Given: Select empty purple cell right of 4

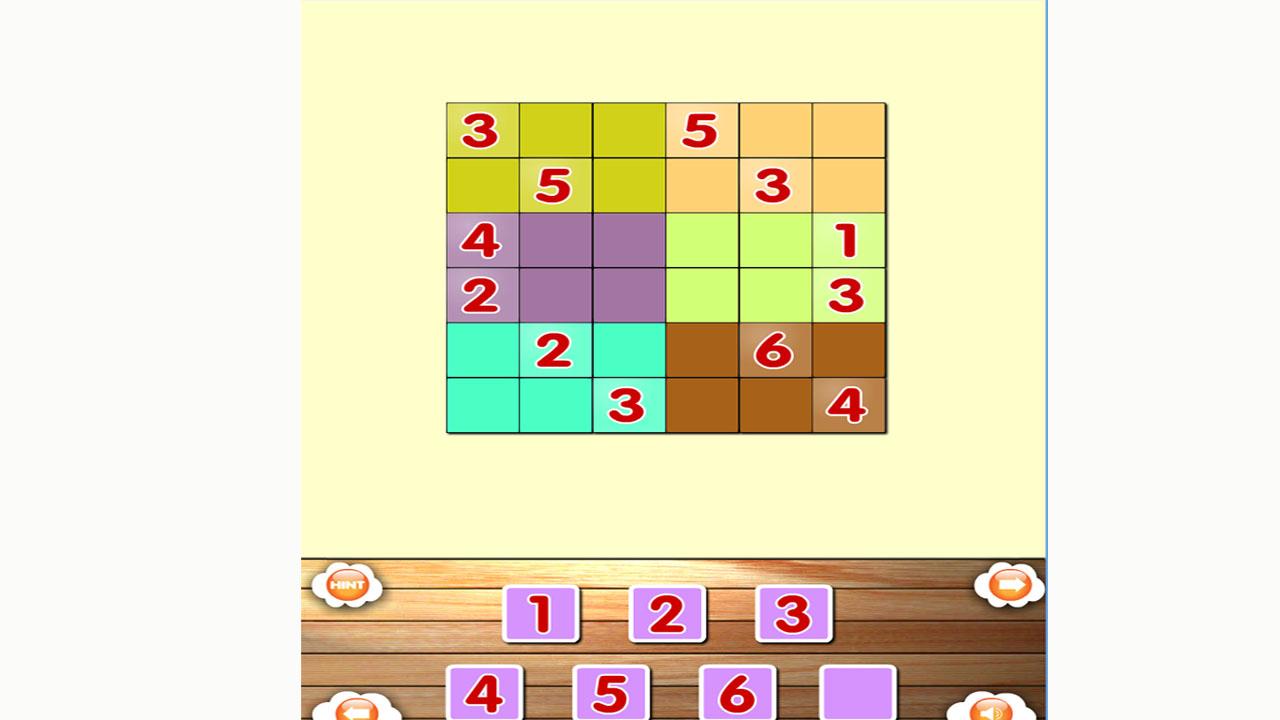Looking at the screenshot, I should point(555,241).
